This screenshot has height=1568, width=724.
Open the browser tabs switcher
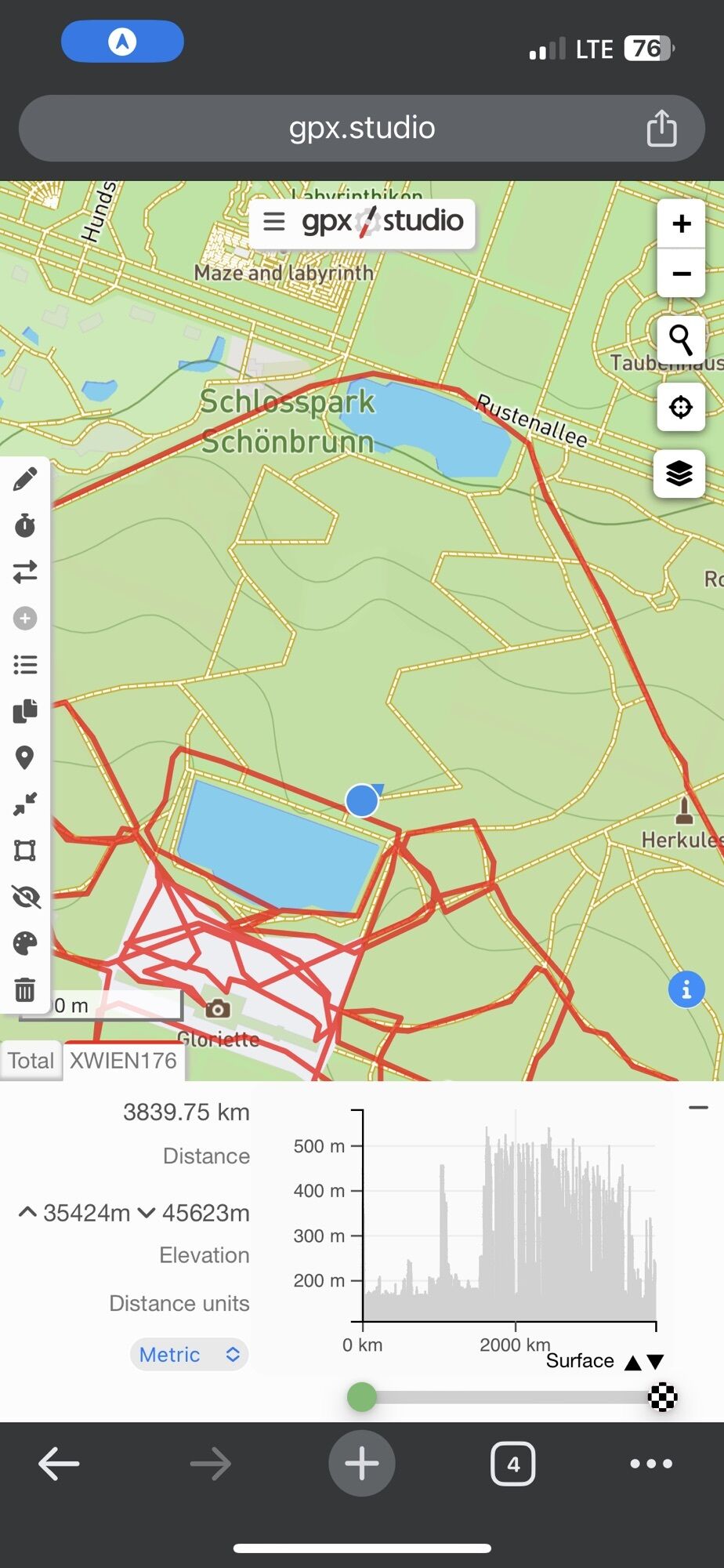coord(513,1464)
